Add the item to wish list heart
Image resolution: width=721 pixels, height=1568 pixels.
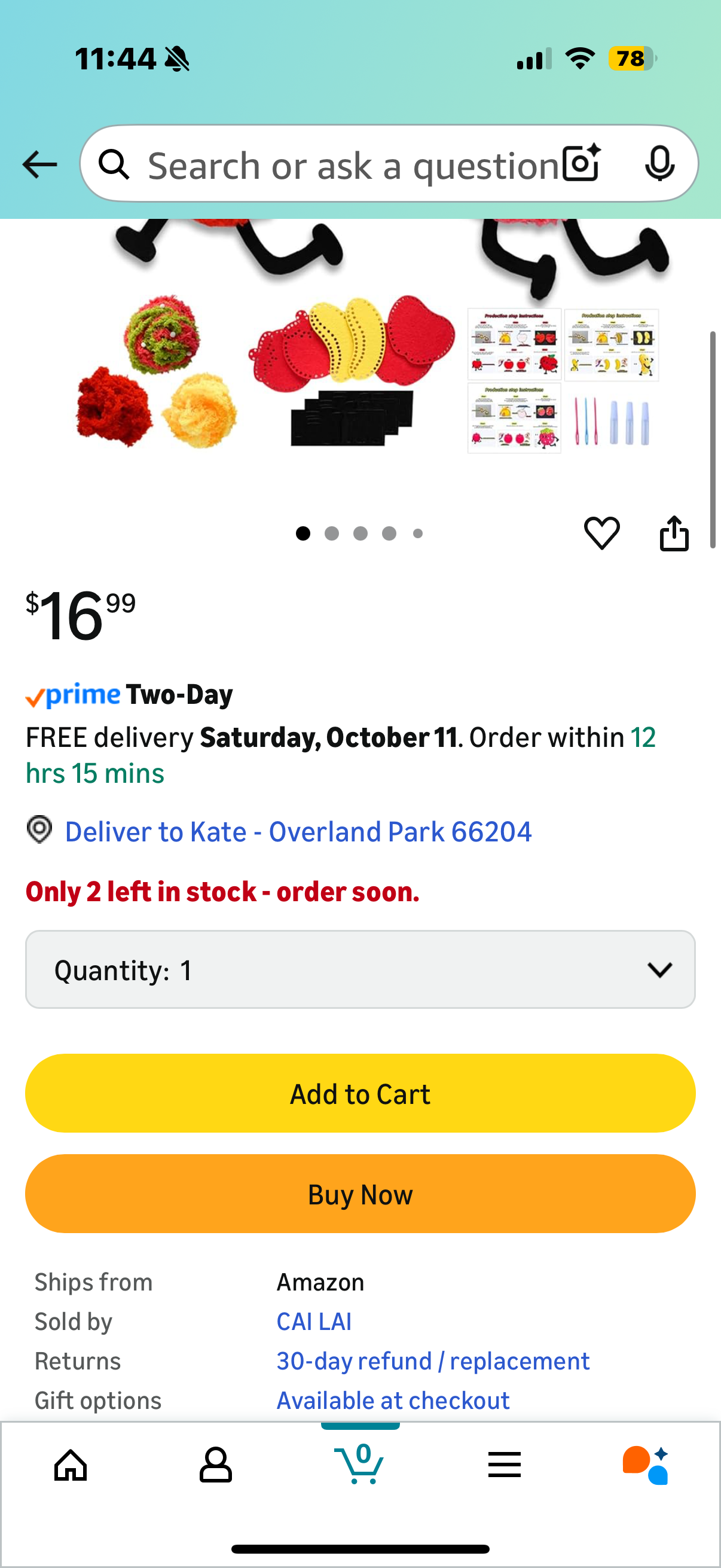click(602, 533)
